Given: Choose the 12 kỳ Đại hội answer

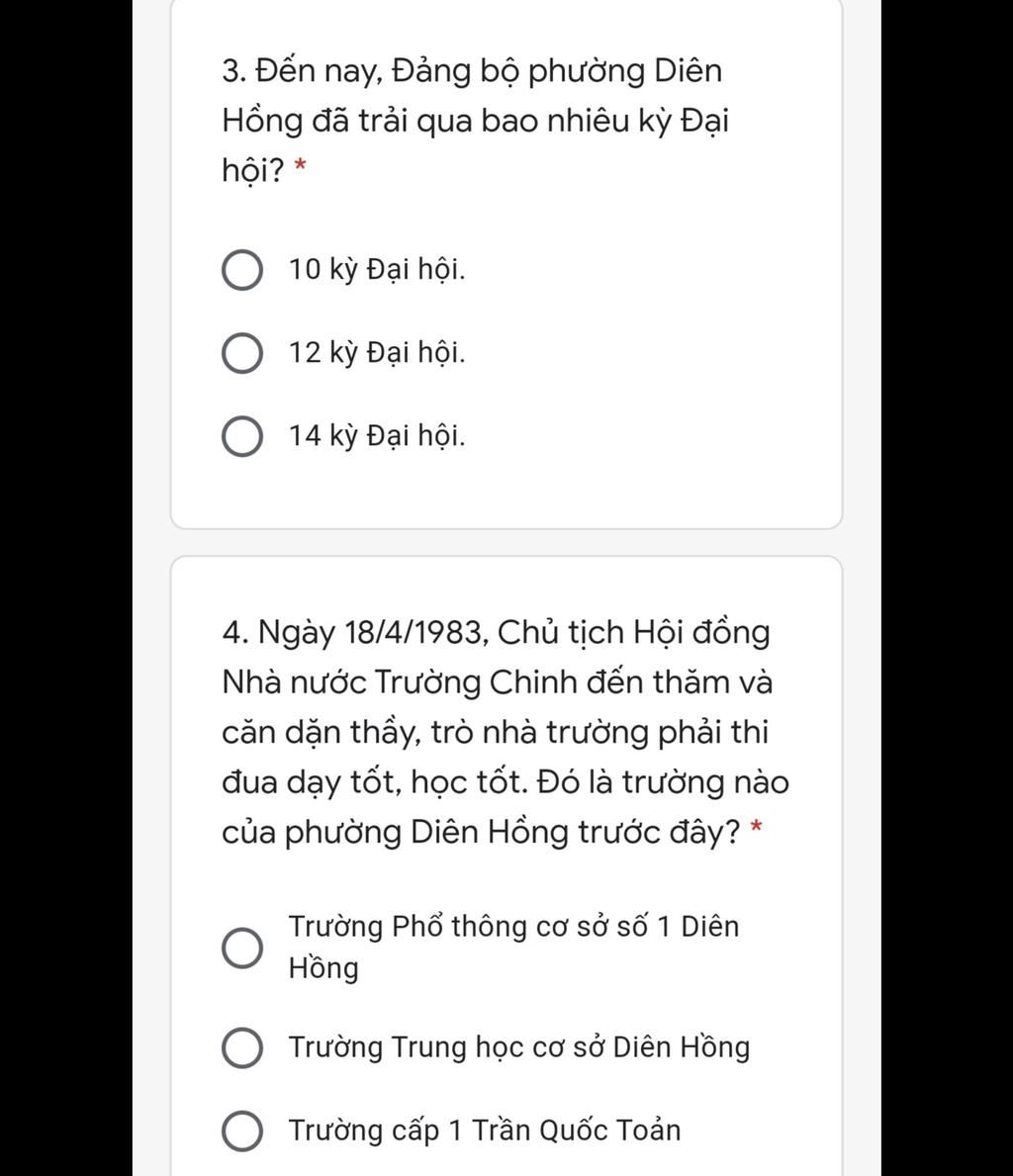Looking at the screenshot, I should tap(242, 354).
